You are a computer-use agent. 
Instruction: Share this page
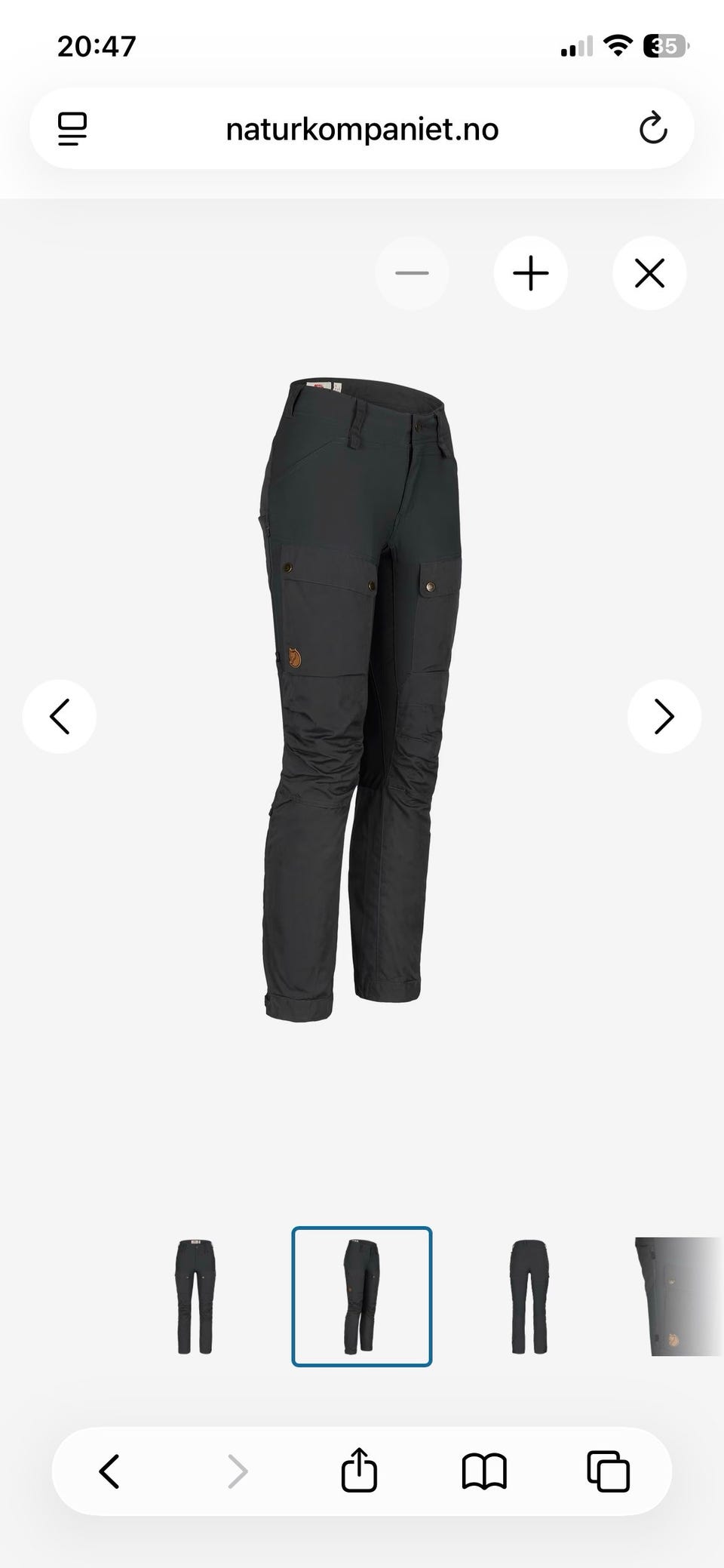tap(359, 1469)
